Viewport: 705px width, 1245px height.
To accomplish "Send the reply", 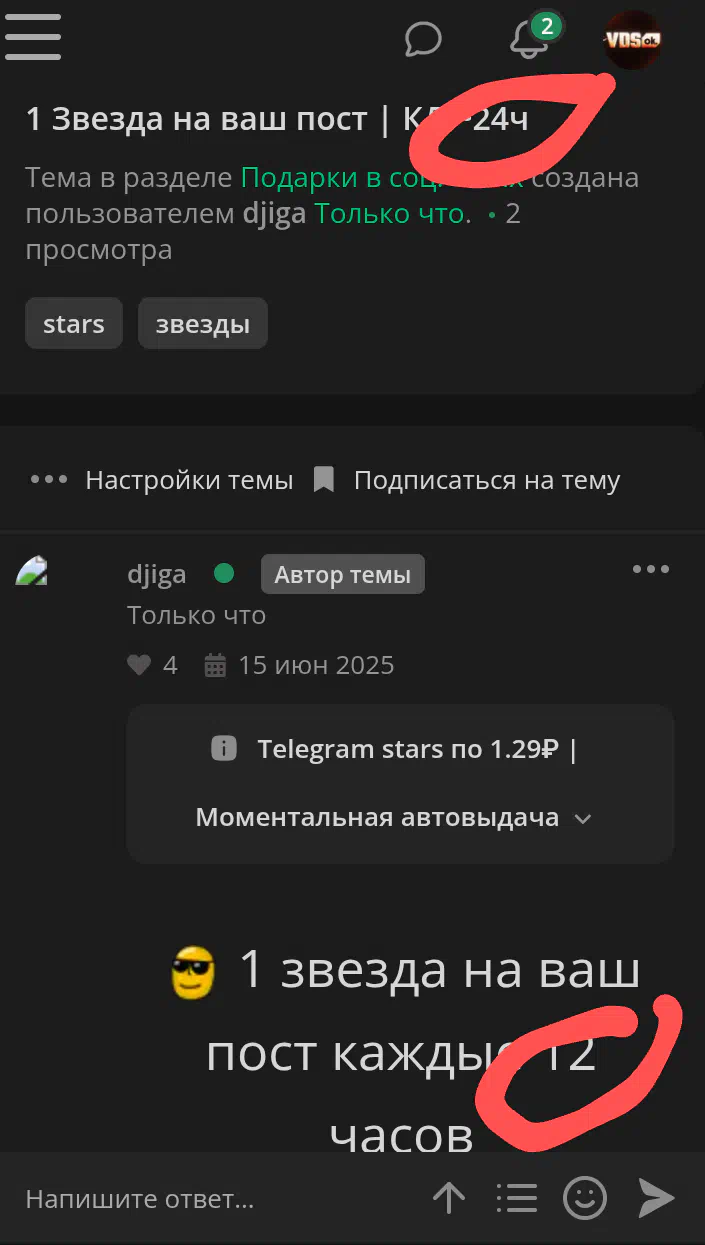I will pyautogui.click(x=656, y=1198).
